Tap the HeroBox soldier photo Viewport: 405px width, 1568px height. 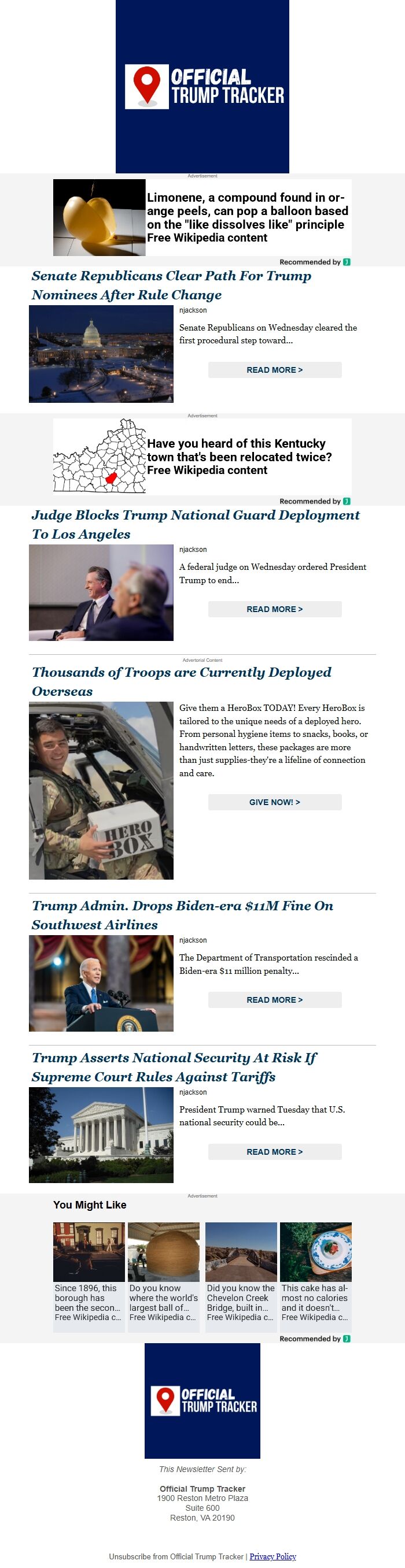(x=101, y=790)
